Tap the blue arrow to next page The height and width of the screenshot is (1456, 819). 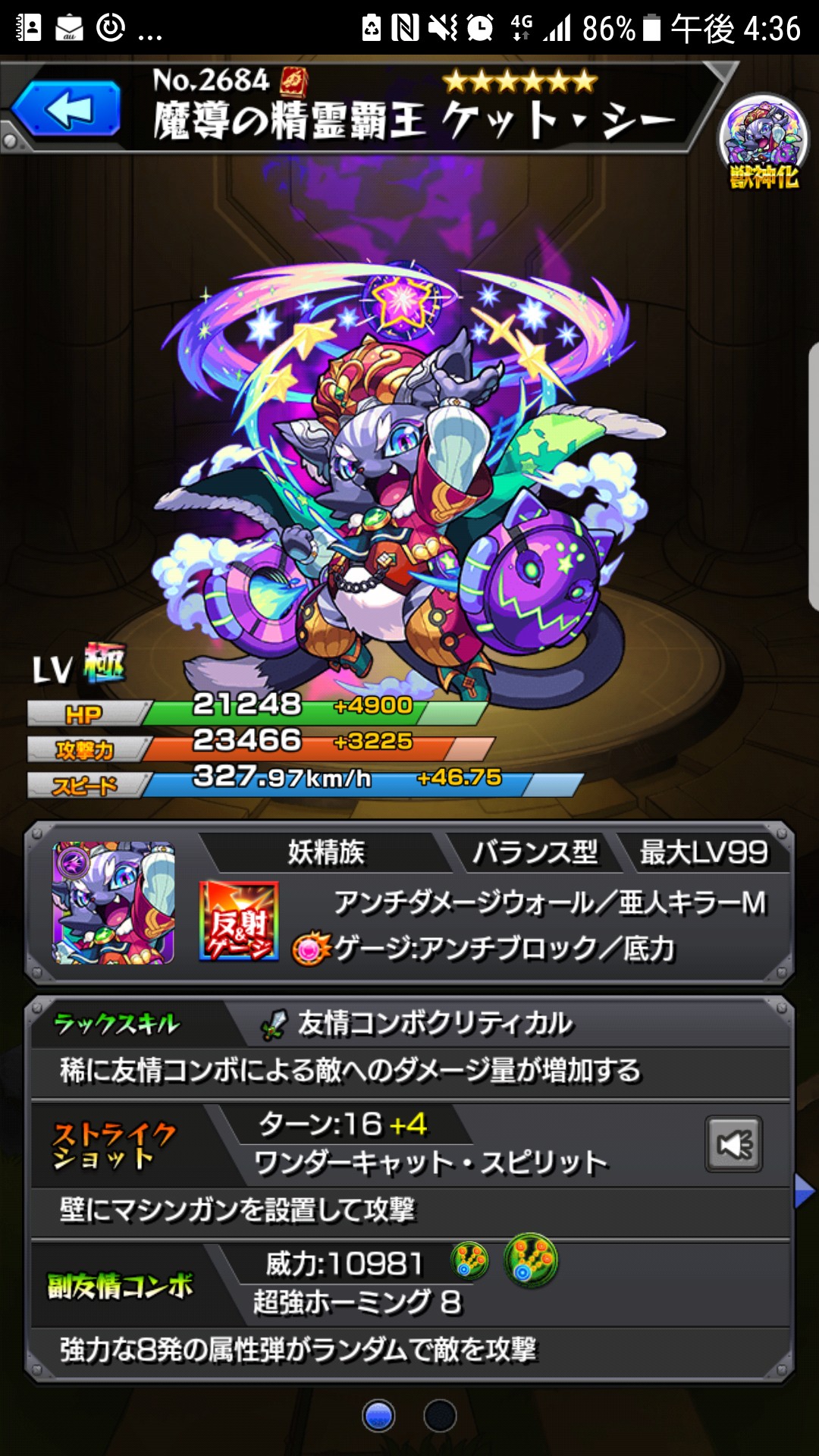point(805,1191)
